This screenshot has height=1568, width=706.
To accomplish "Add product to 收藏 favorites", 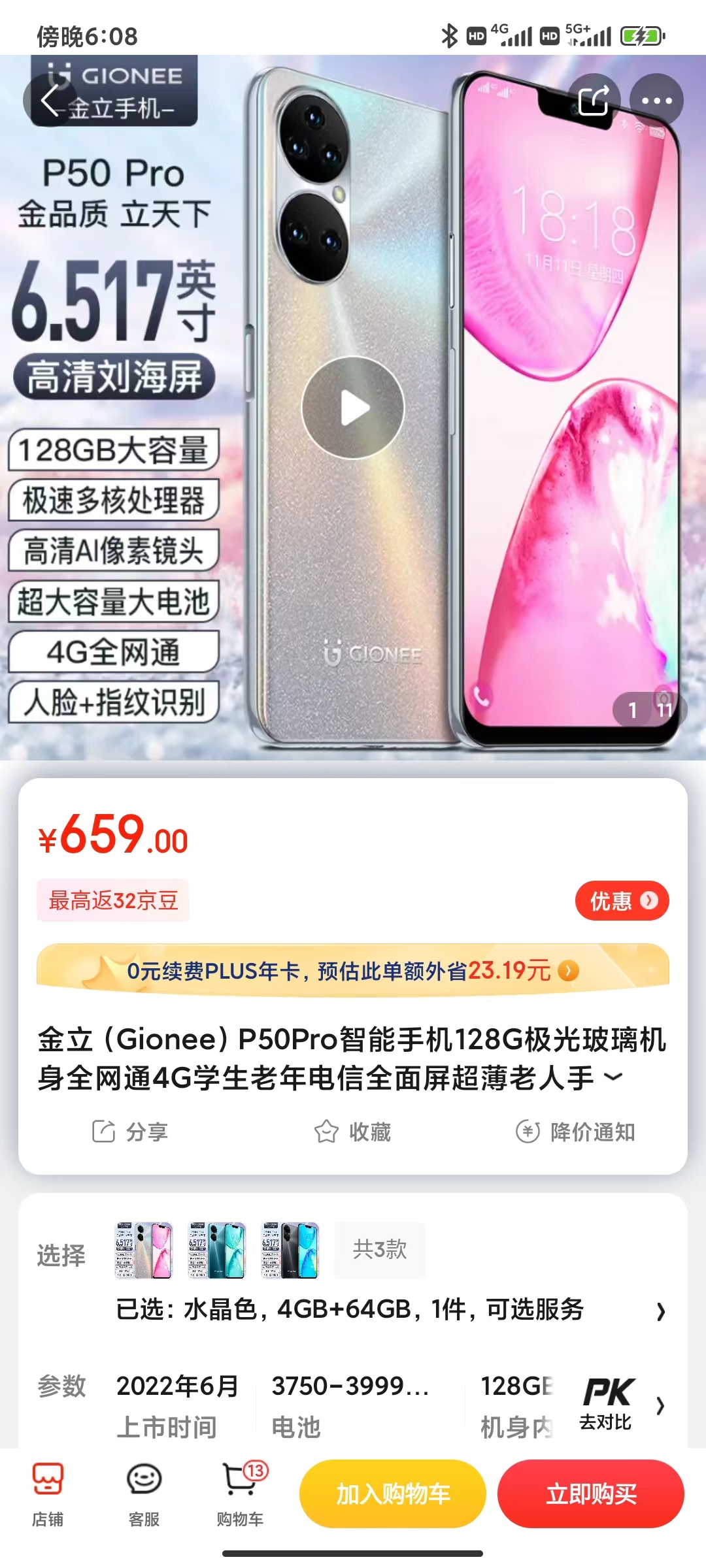I will [353, 1132].
